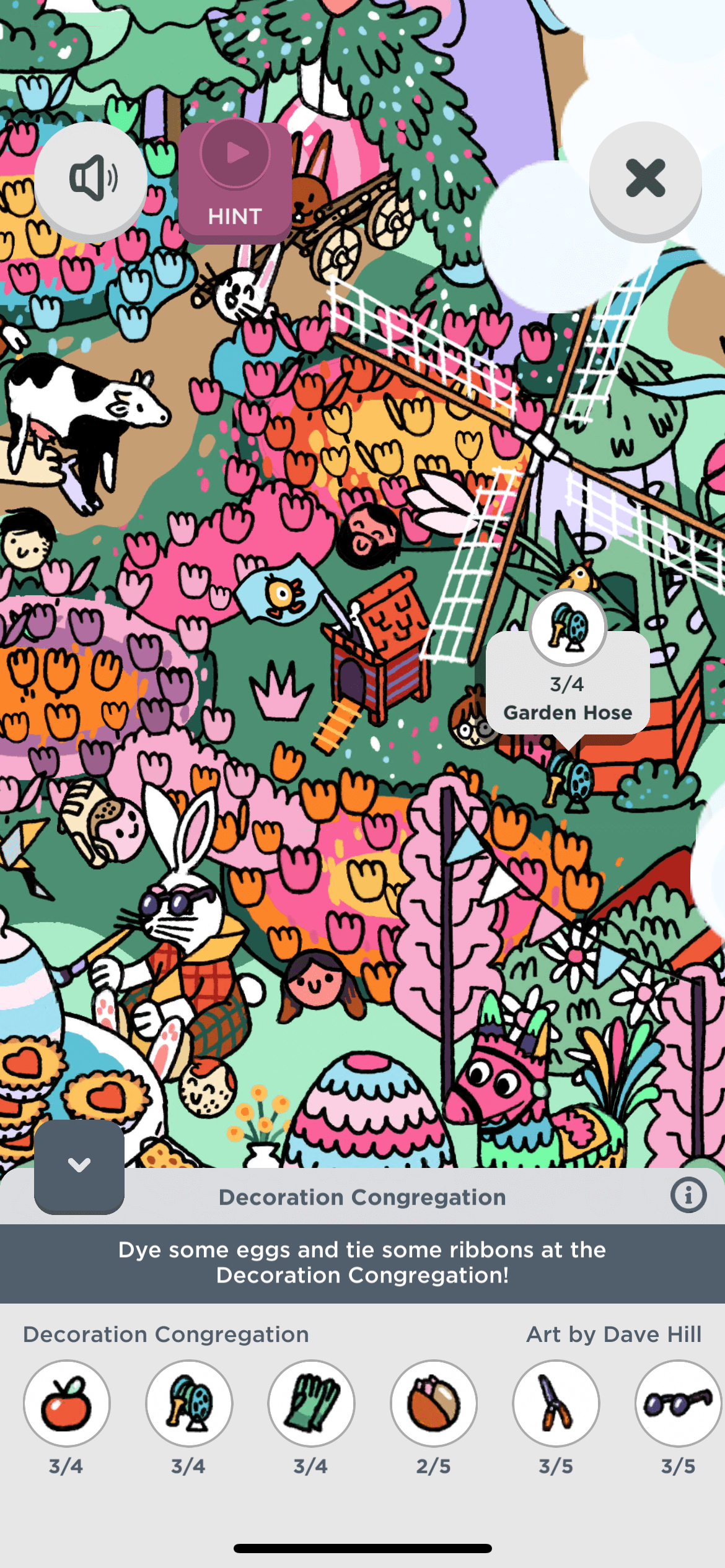Tap the HINT button
This screenshot has width=725, height=1568.
[x=235, y=183]
